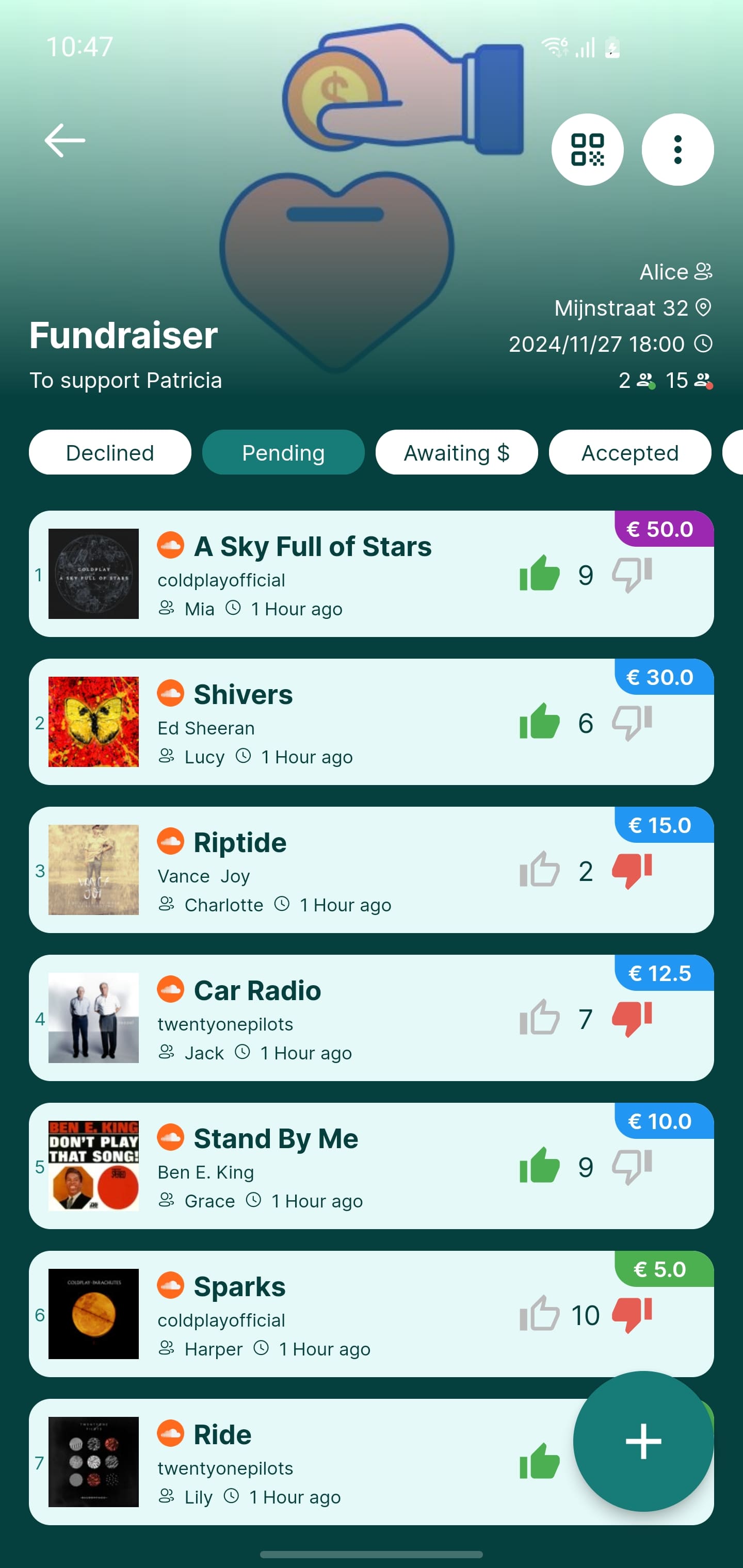Click the submitter name Charlotte under Riptide
This screenshot has width=743, height=1568.
[225, 905]
